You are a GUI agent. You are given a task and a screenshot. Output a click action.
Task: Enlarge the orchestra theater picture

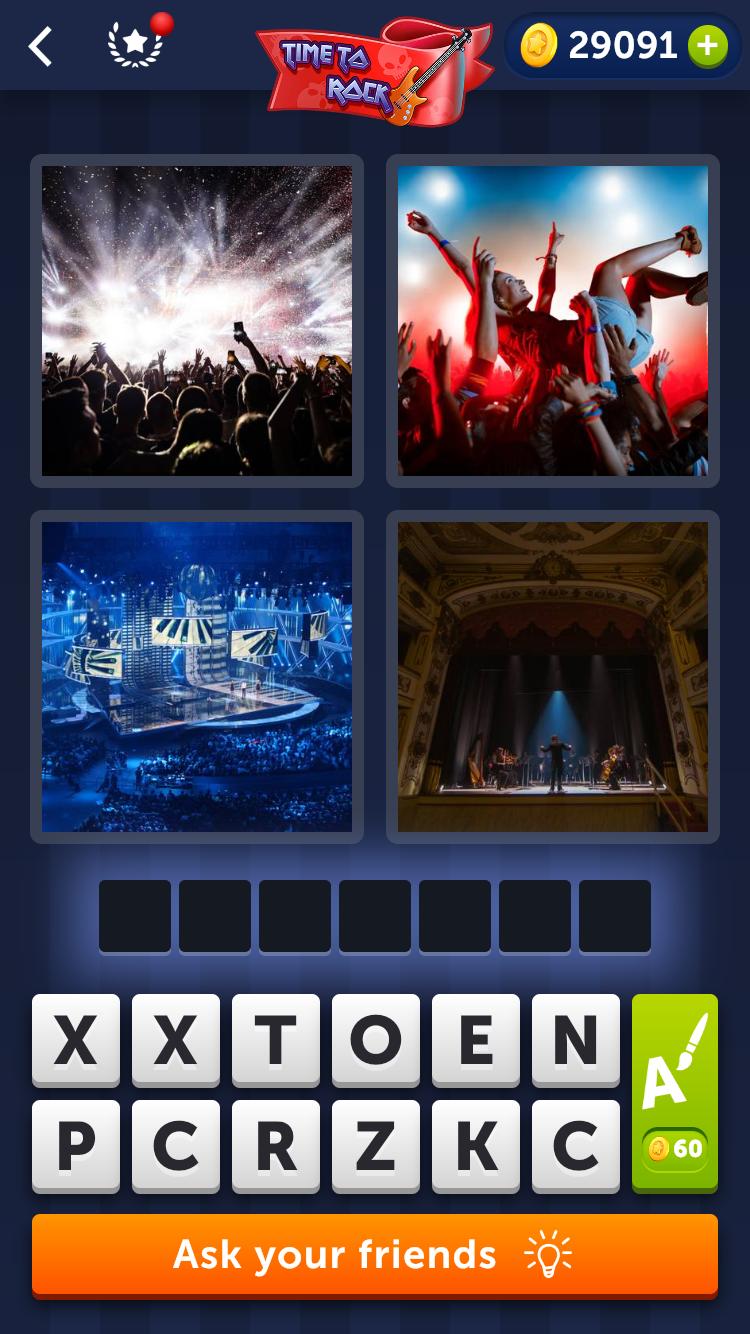pyautogui.click(x=553, y=677)
